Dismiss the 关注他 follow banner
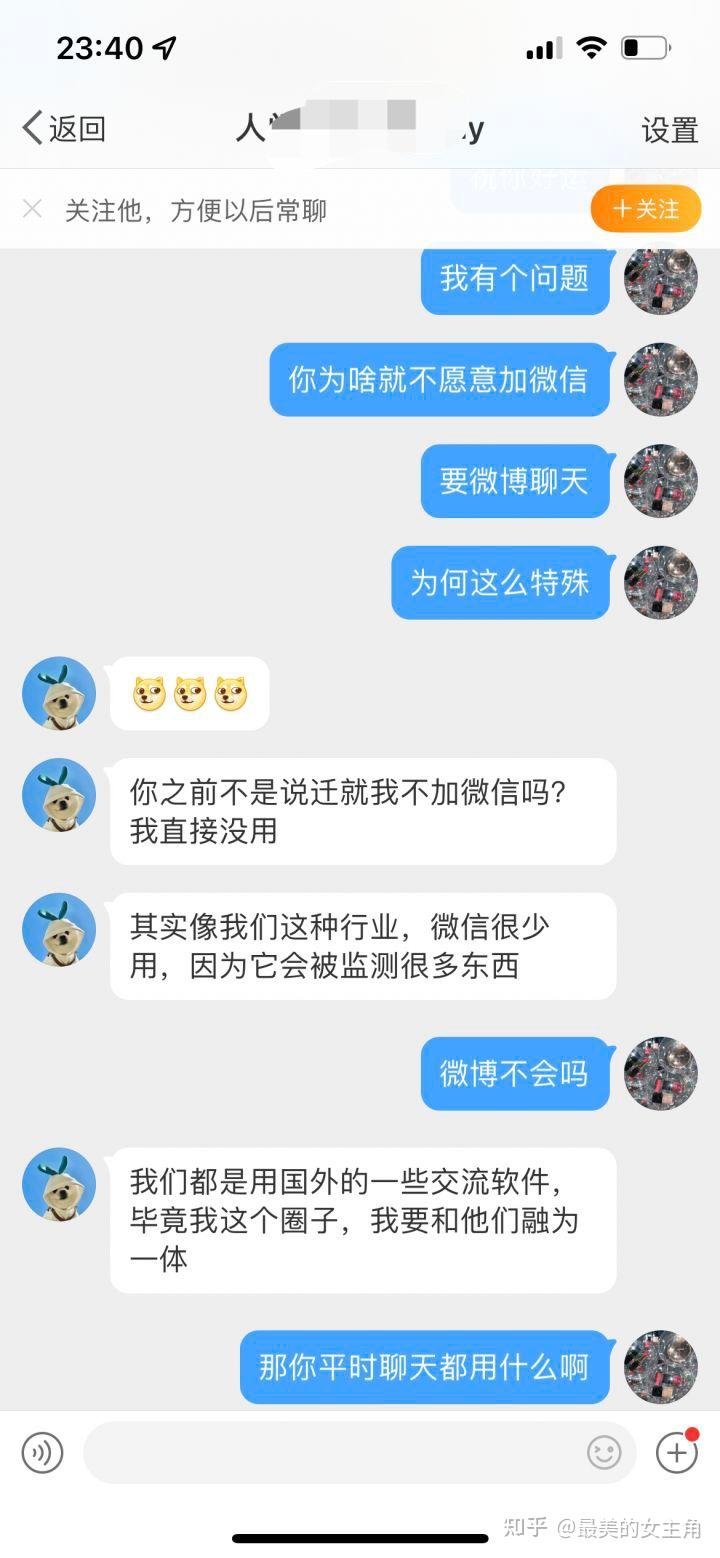The width and height of the screenshot is (720, 1558). [x=32, y=209]
